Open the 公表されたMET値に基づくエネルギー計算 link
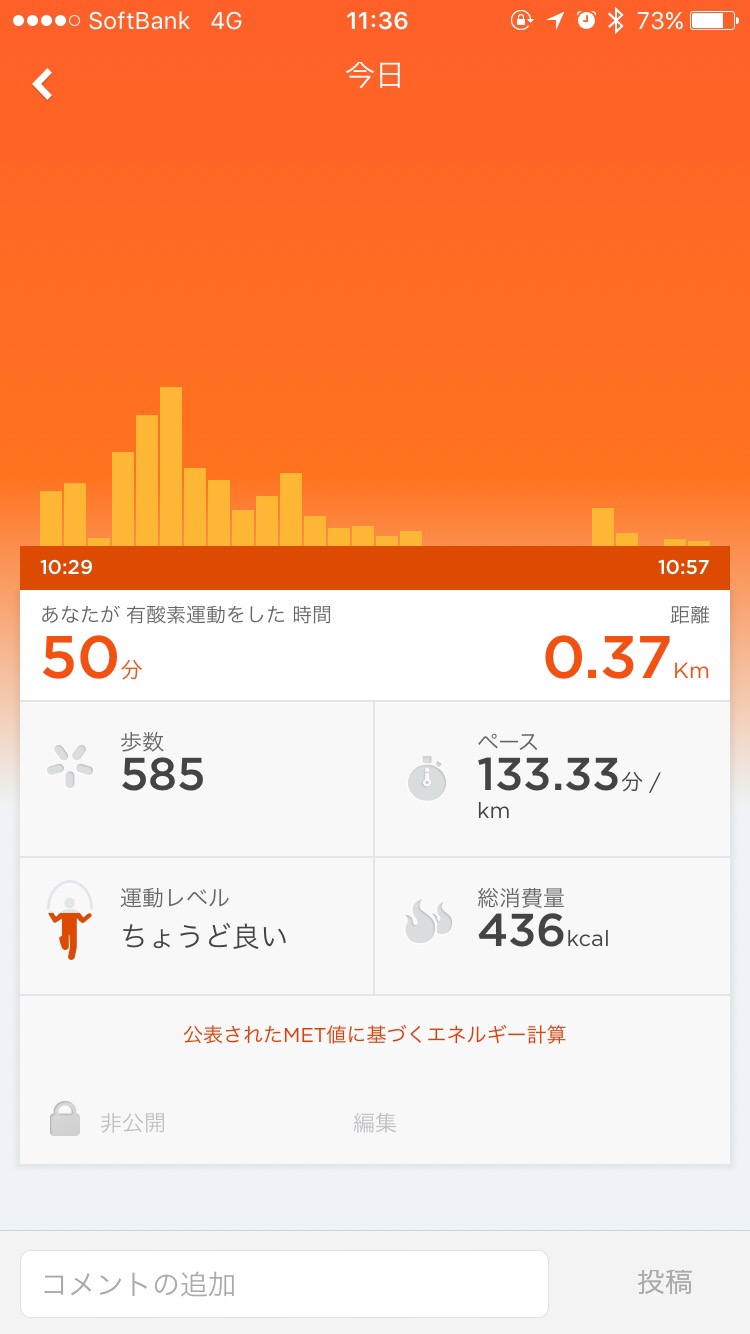The width and height of the screenshot is (750, 1334). (x=375, y=1034)
